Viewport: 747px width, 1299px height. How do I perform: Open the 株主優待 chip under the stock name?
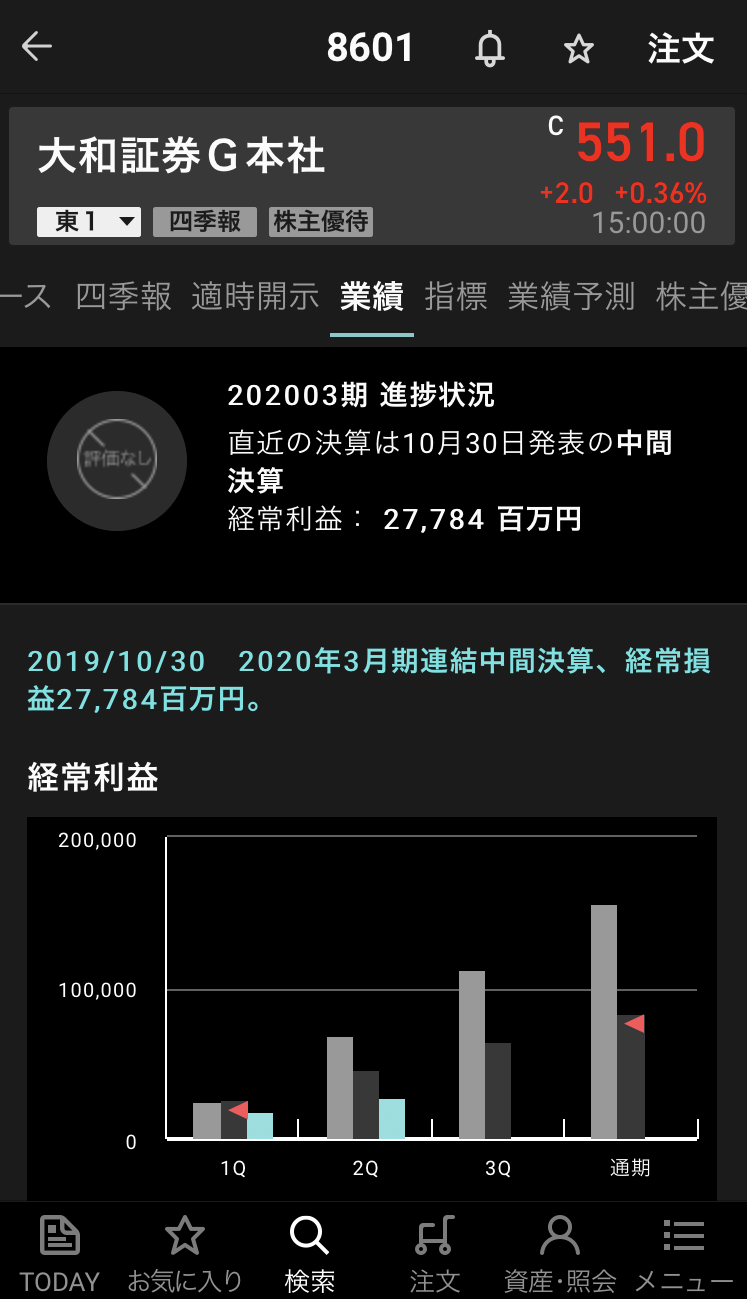click(321, 221)
